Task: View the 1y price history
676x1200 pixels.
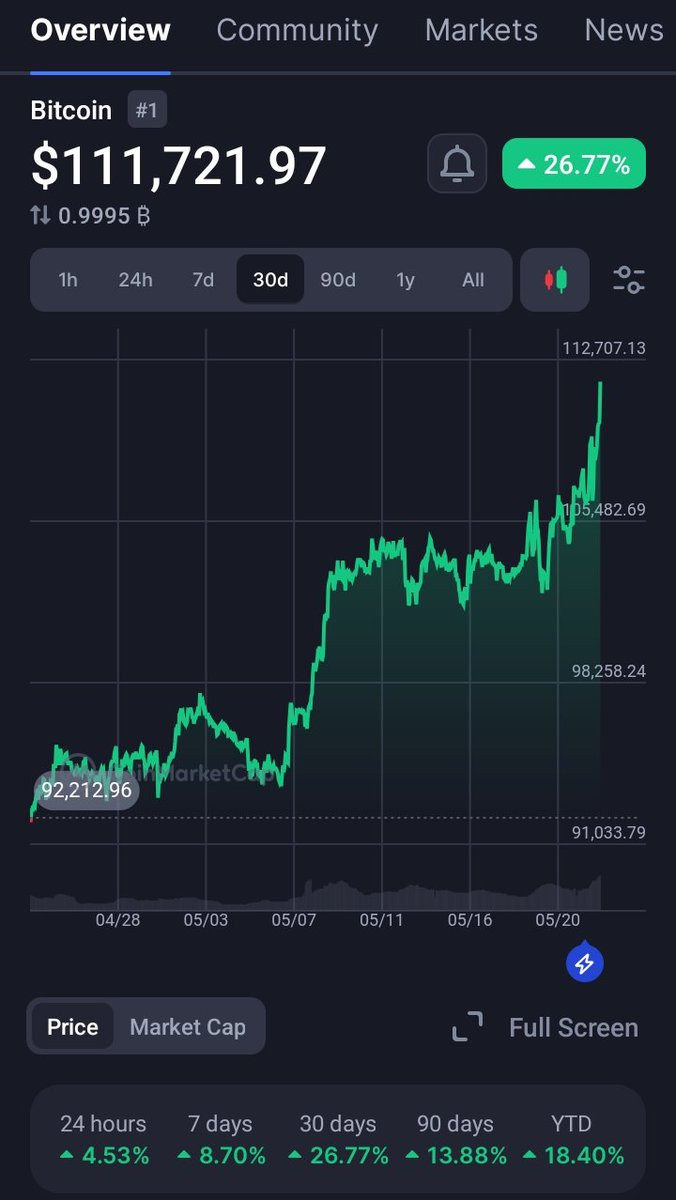Action: click(x=405, y=280)
